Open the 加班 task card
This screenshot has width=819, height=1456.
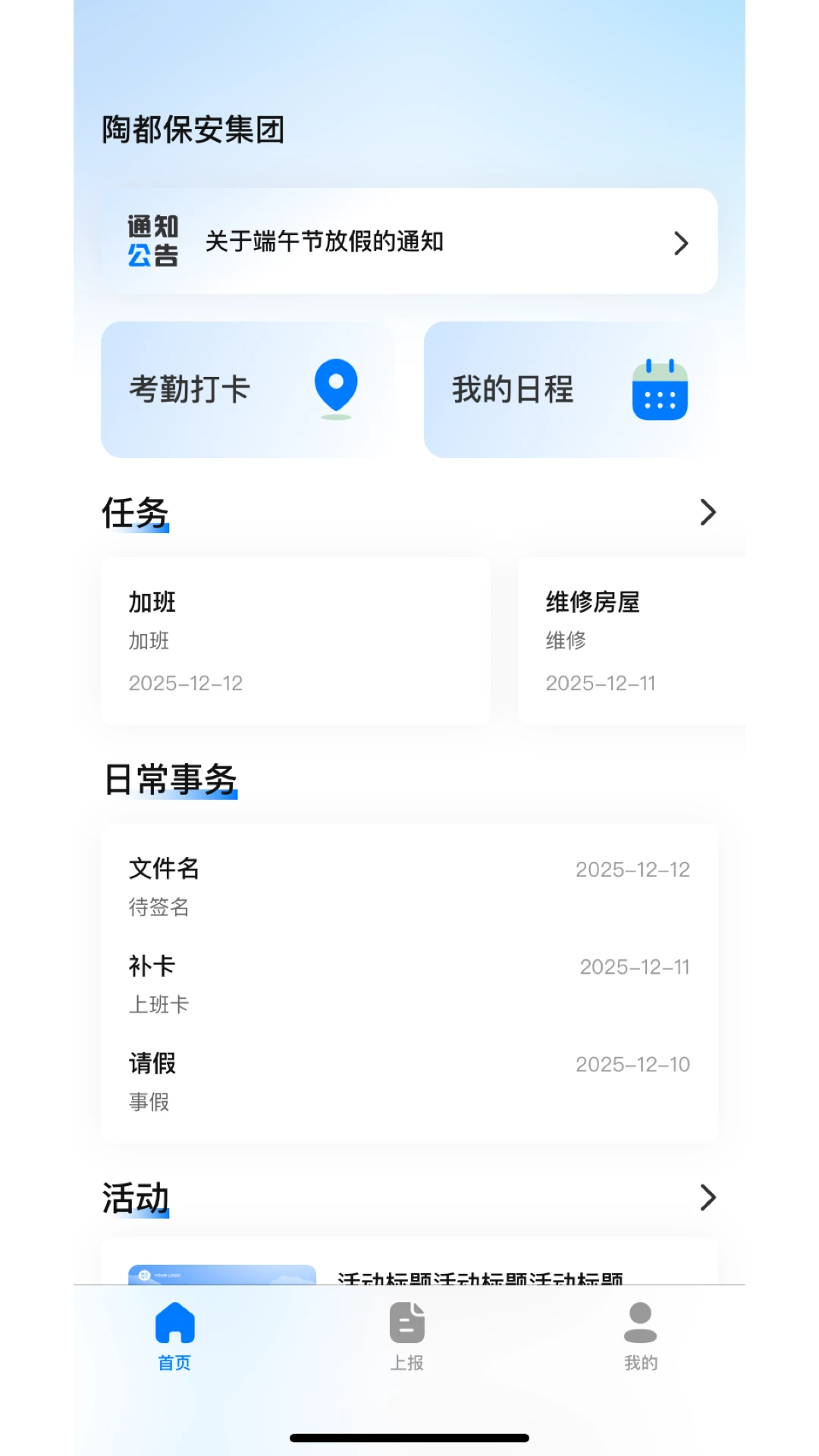[294, 641]
